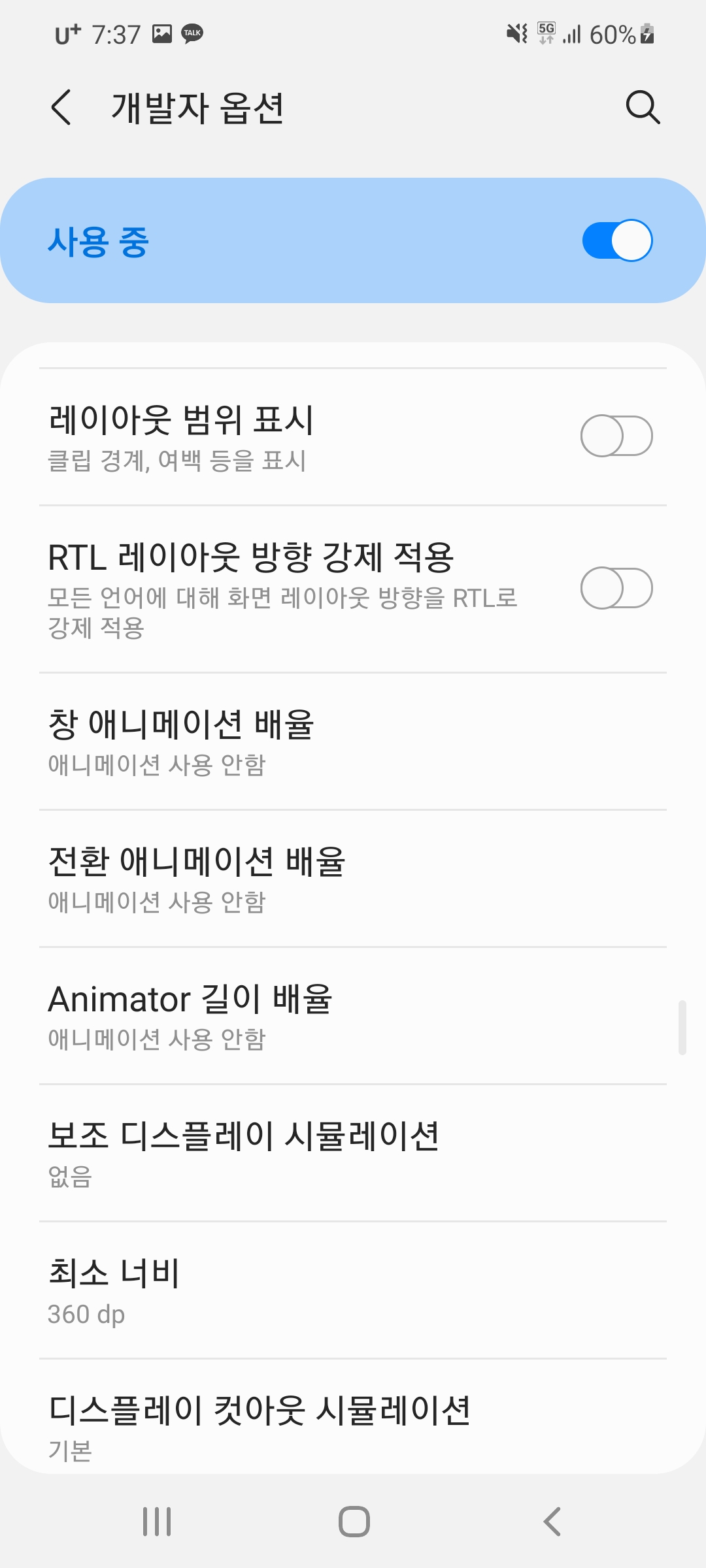Open 전환 애니메이션 배율 setting
Screen dimensions: 706x1568
pyautogui.click(x=353, y=879)
